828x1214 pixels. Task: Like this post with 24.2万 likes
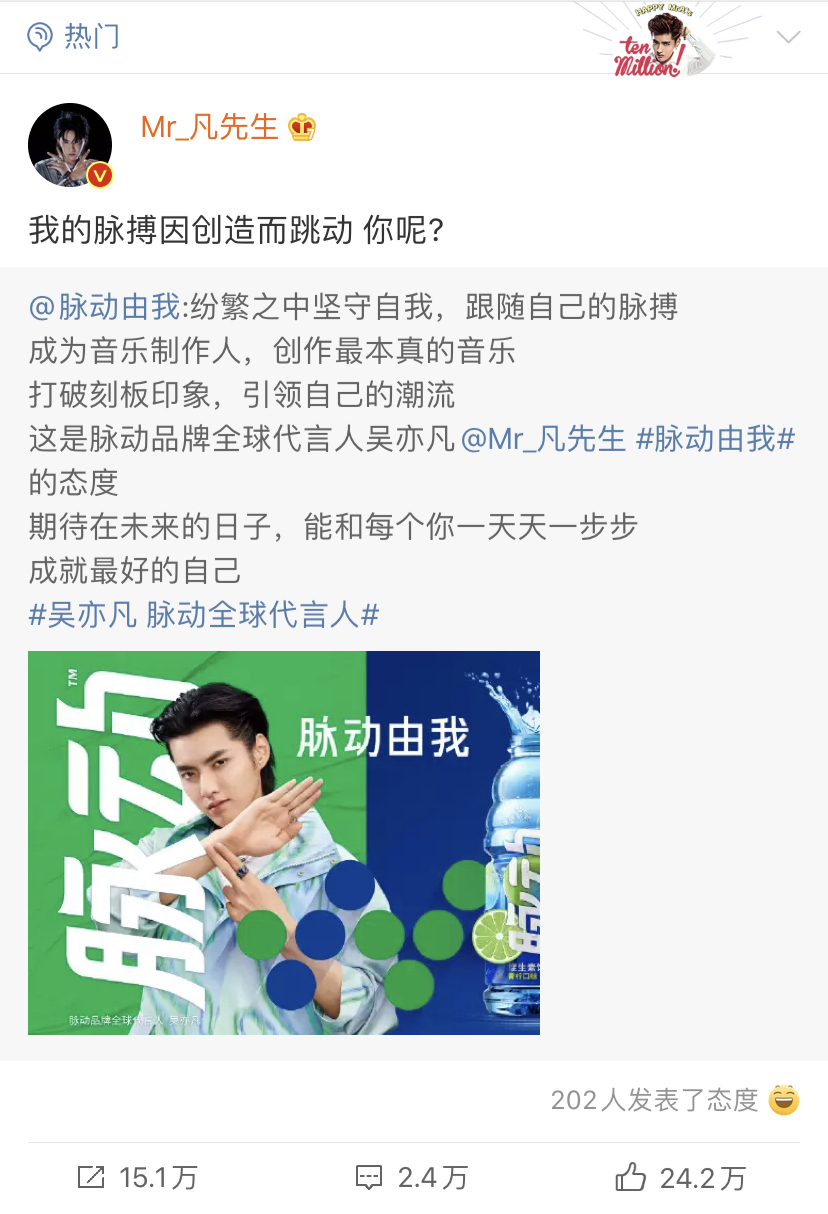click(x=680, y=1177)
